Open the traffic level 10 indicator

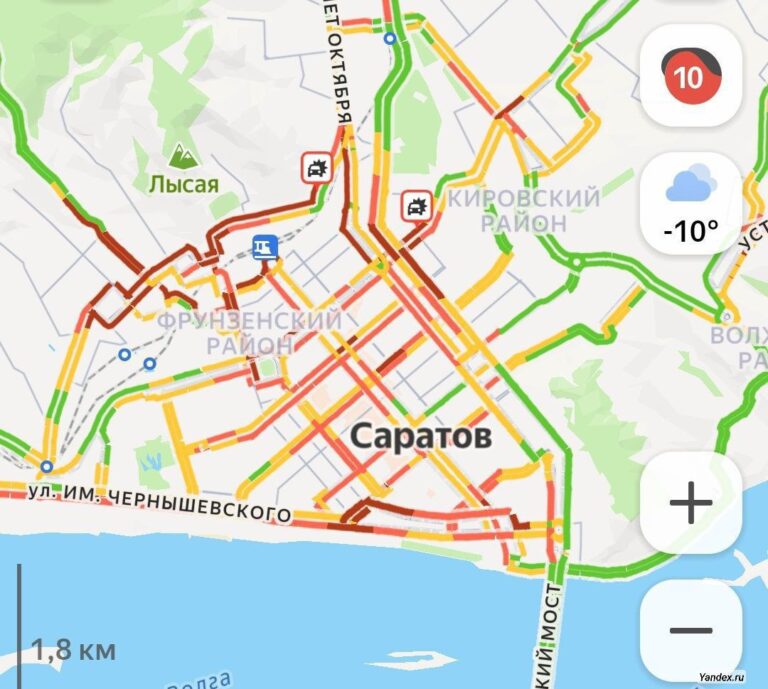pyautogui.click(x=690, y=76)
